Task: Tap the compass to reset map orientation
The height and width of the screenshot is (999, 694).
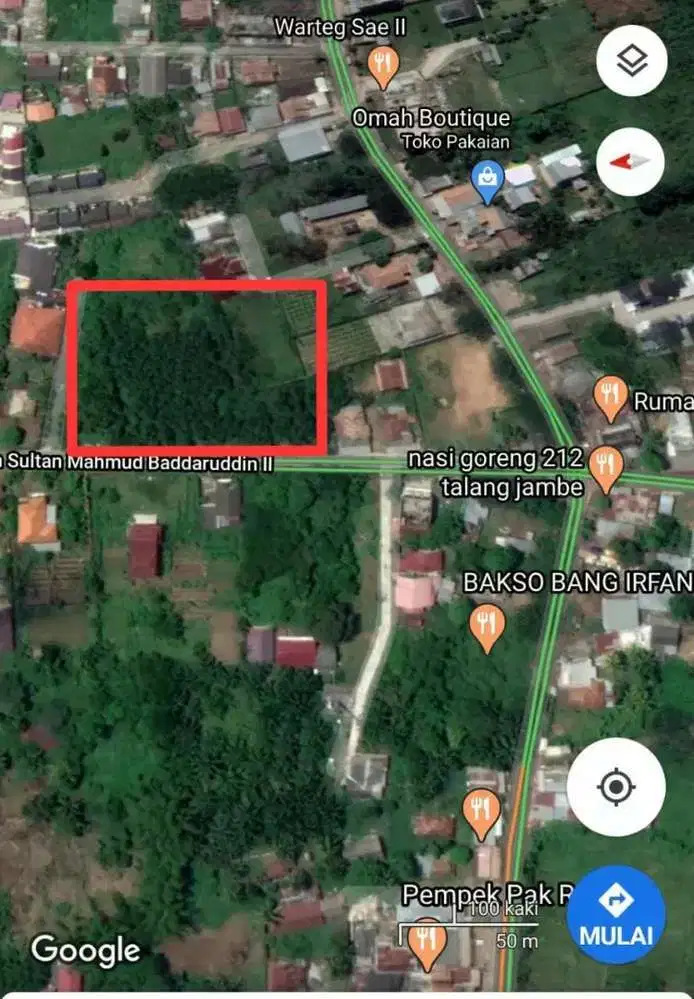Action: click(631, 161)
